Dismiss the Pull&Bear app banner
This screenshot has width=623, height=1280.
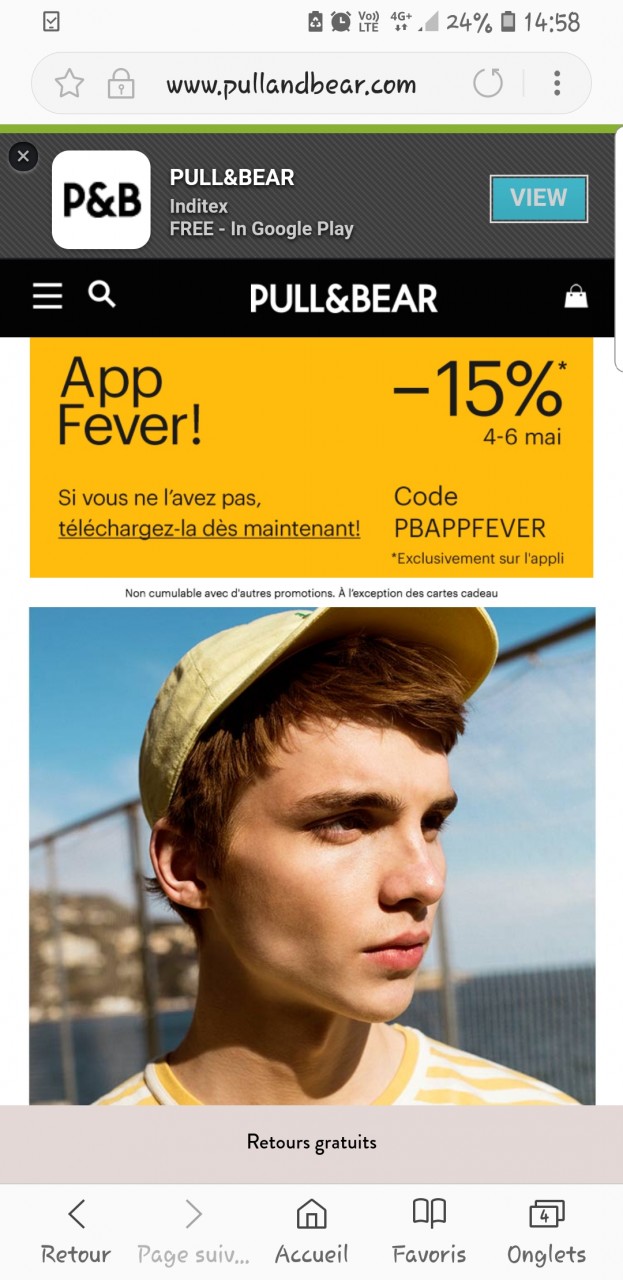(x=23, y=157)
